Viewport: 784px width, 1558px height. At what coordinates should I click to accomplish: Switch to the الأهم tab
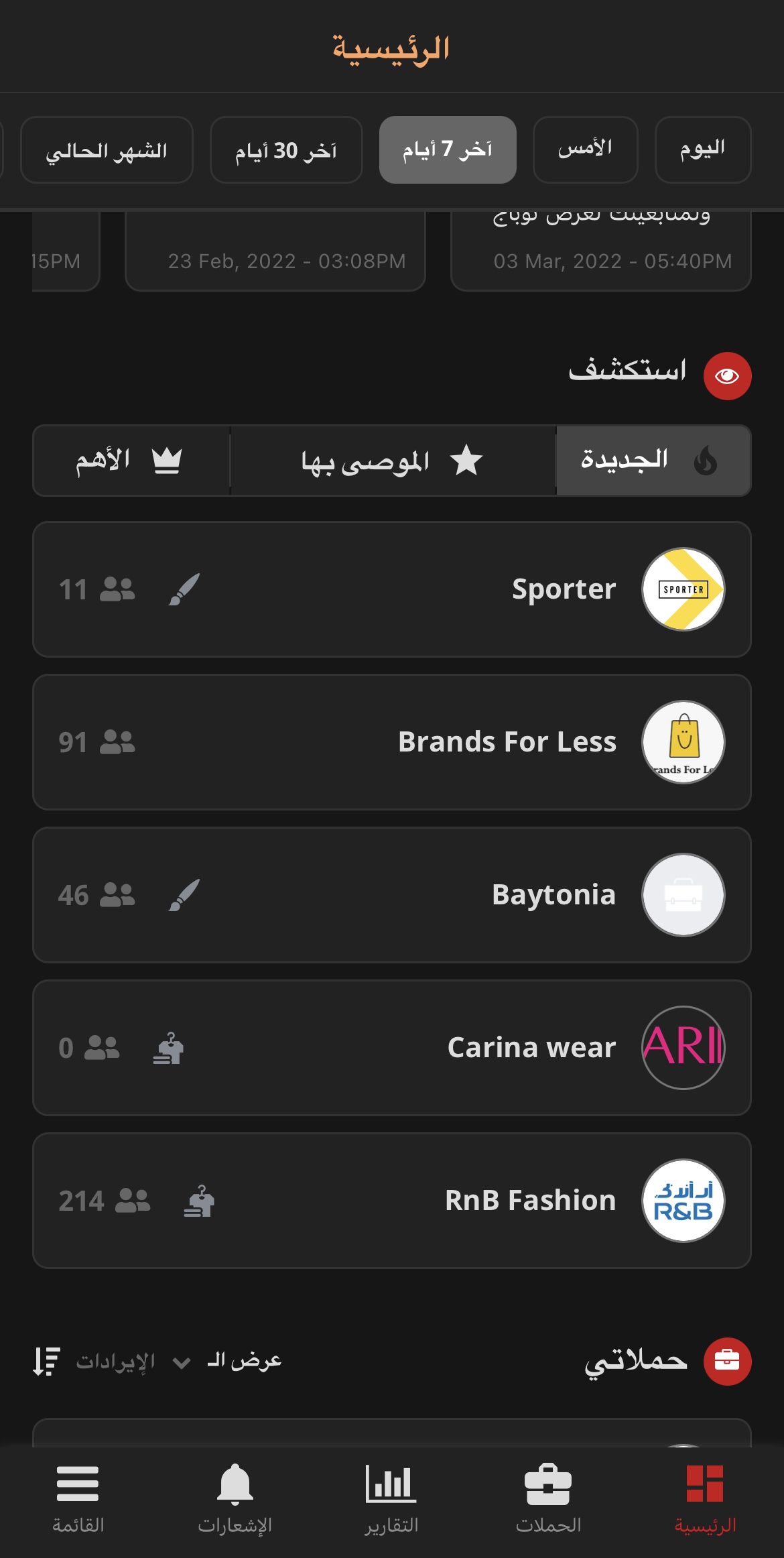pyautogui.click(x=131, y=461)
